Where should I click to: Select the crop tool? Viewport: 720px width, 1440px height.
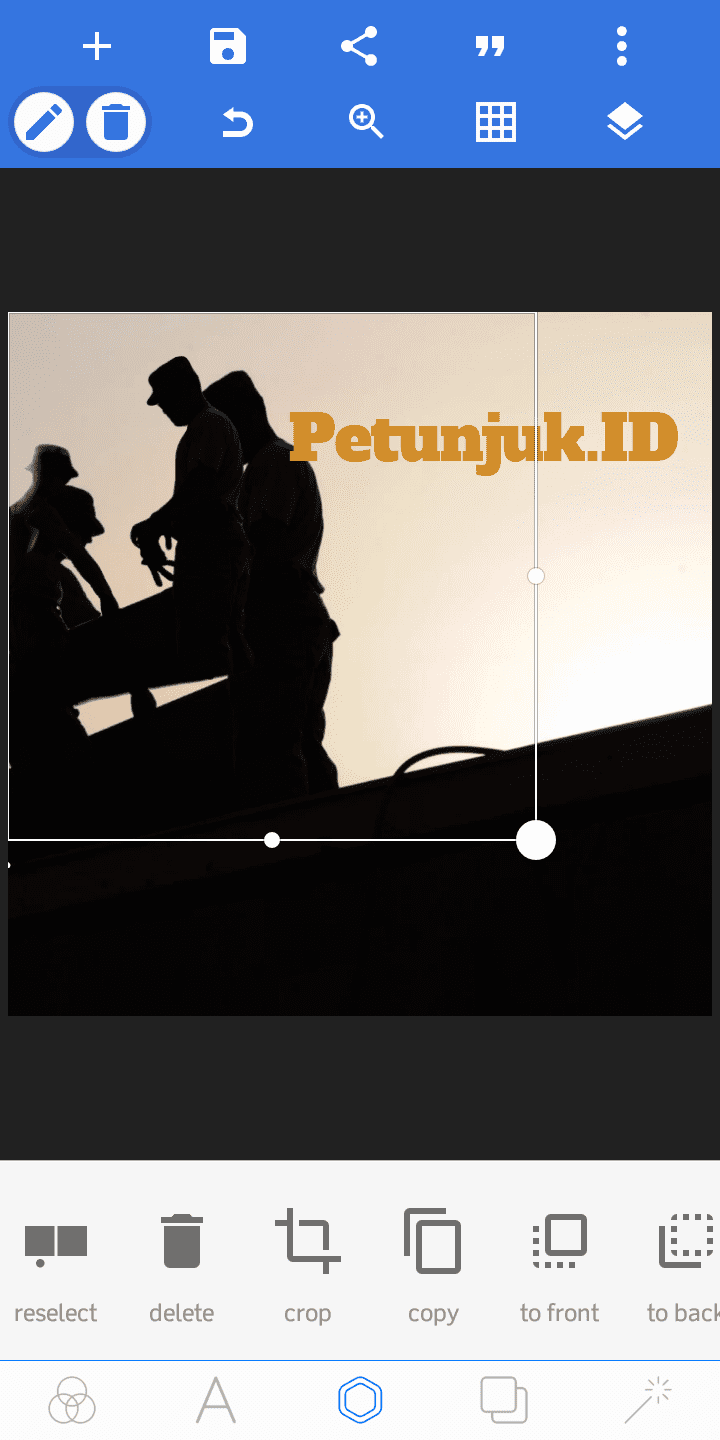pos(308,1266)
